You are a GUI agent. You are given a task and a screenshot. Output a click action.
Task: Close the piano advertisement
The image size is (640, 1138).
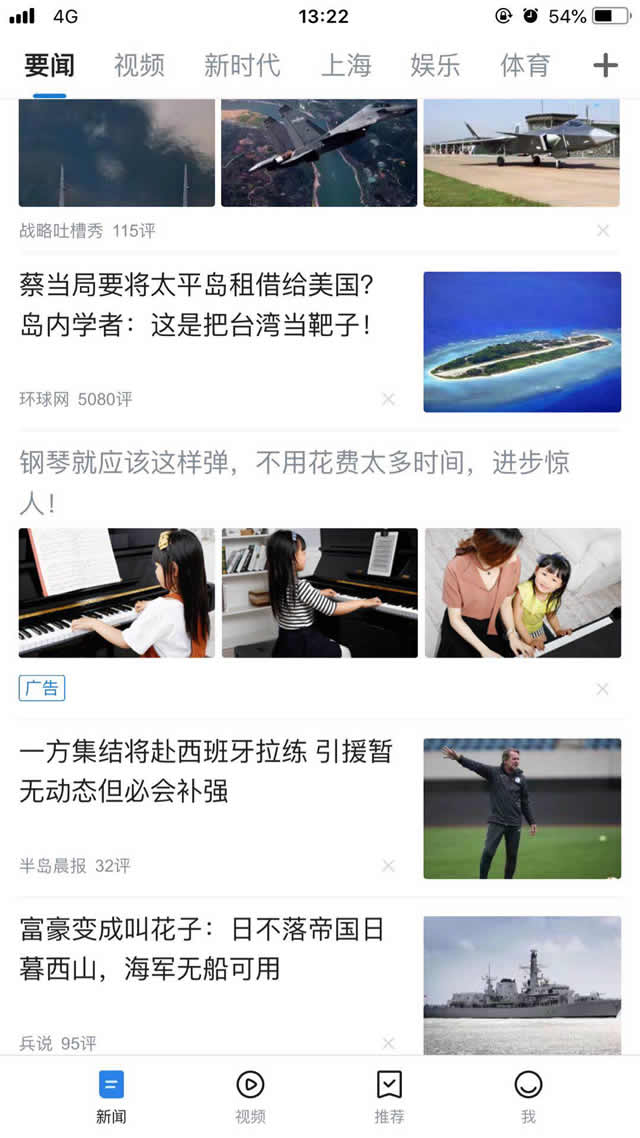603,688
